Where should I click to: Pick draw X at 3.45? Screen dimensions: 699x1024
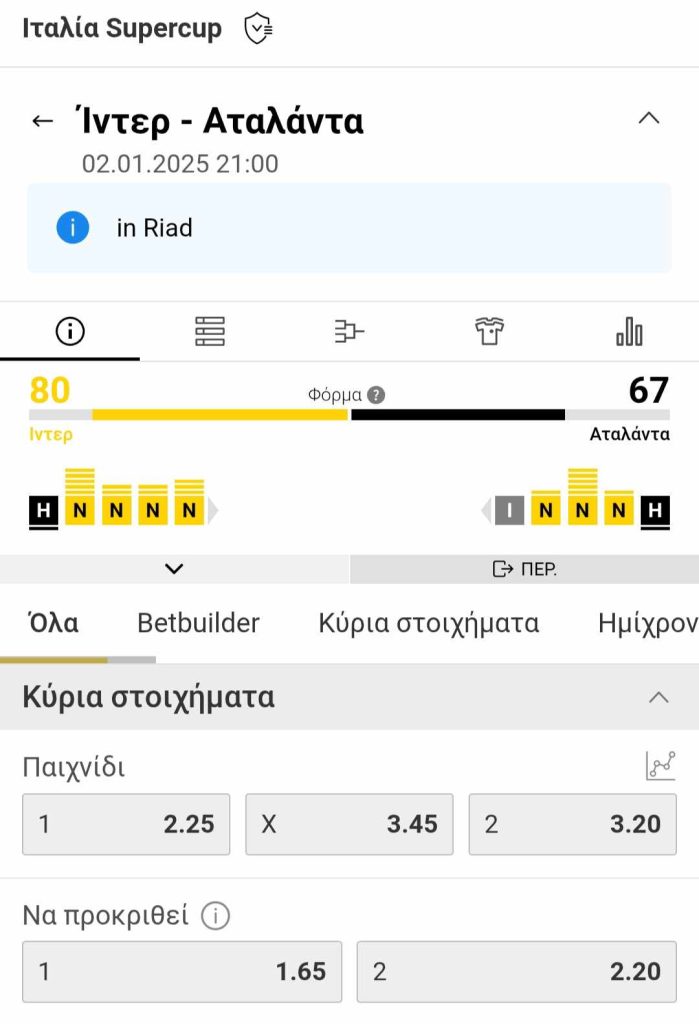349,824
